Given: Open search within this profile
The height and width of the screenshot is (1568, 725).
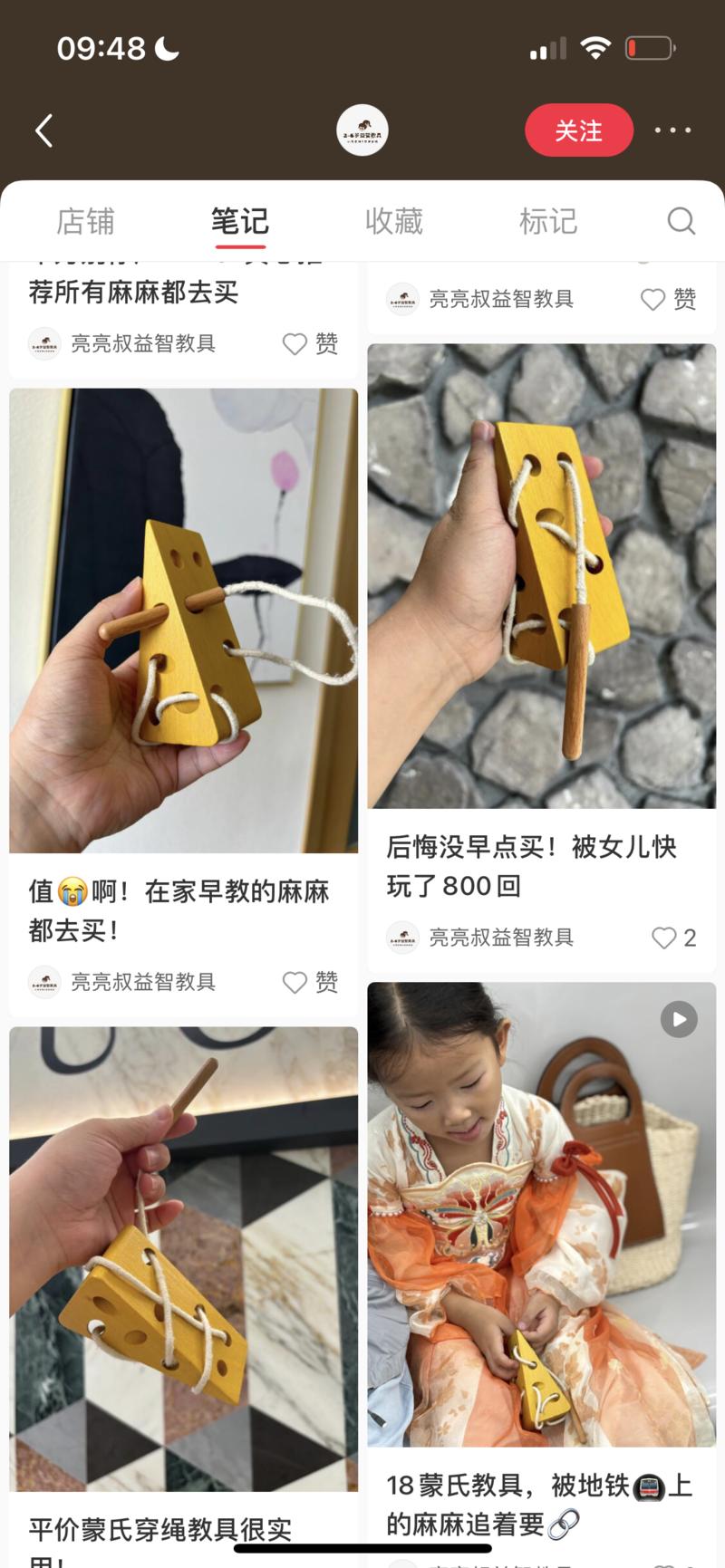Looking at the screenshot, I should (681, 221).
